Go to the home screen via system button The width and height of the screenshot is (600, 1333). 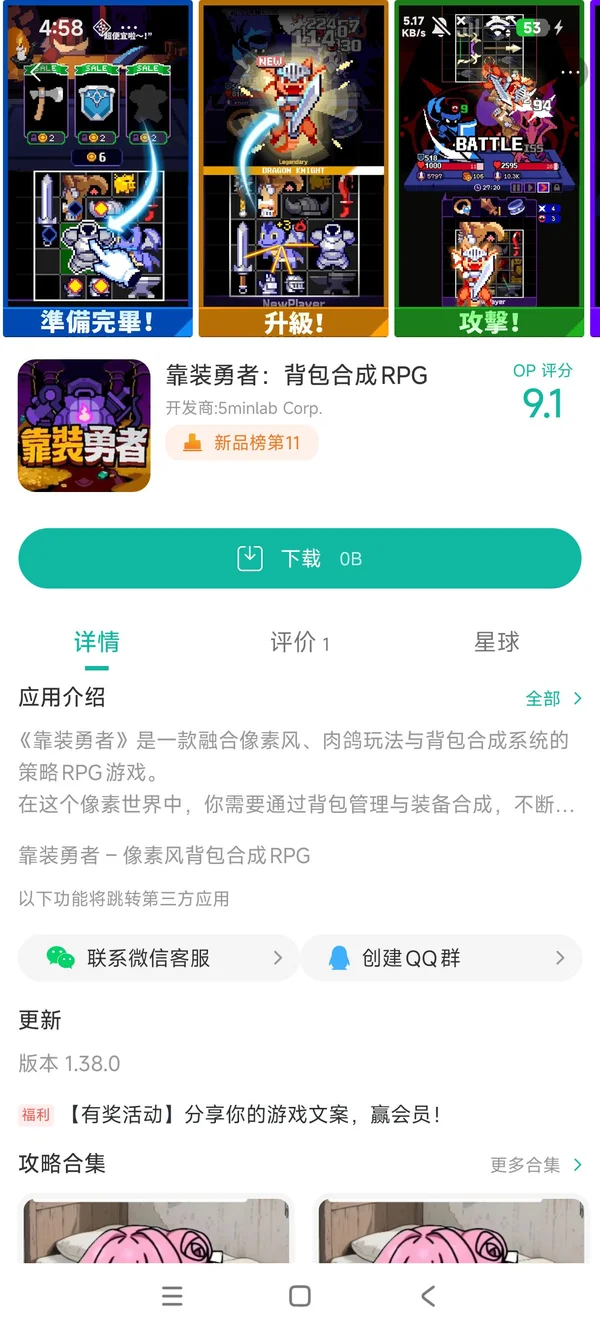point(299,1296)
